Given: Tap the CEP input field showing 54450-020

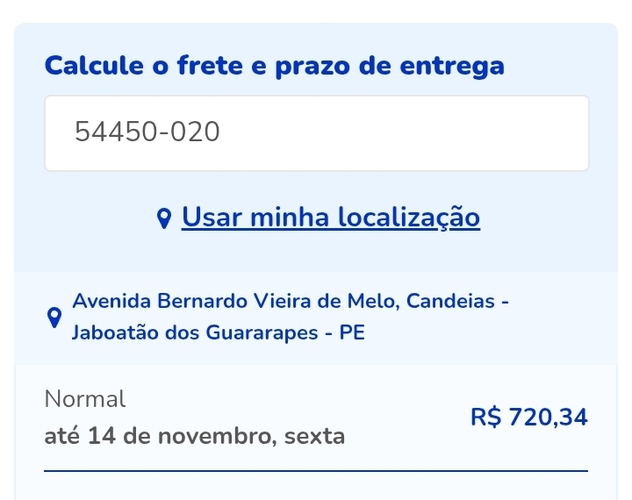Looking at the screenshot, I should click(316, 133).
